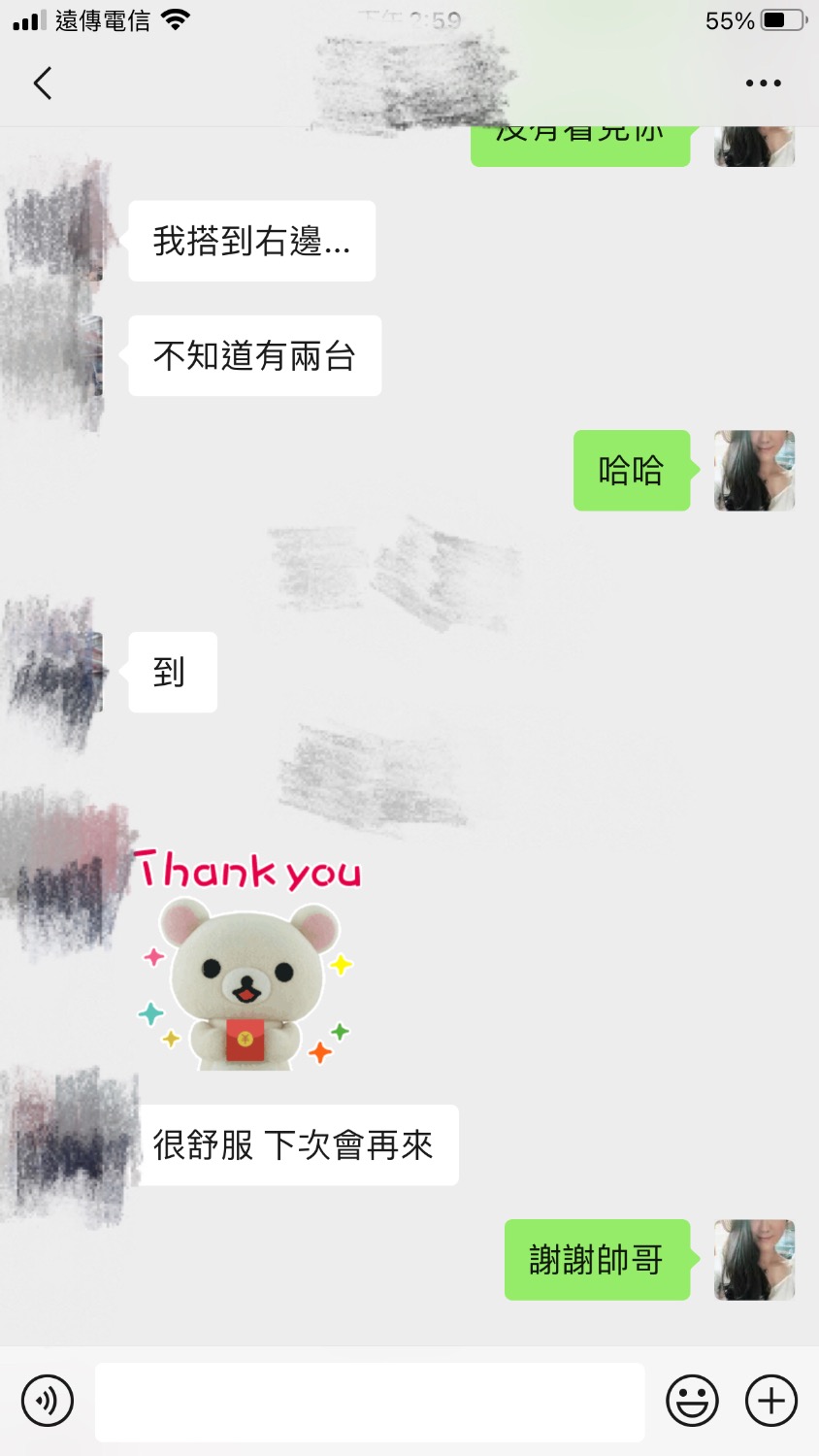Open the emoji sticker panel

click(x=692, y=1401)
